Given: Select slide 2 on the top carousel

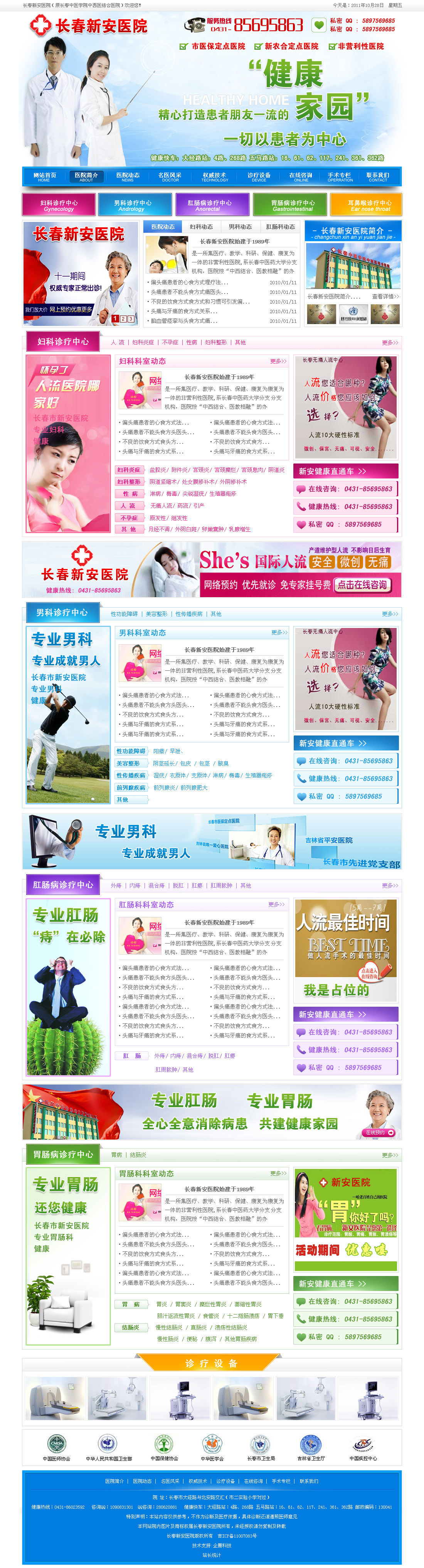Looking at the screenshot, I should click(123, 319).
